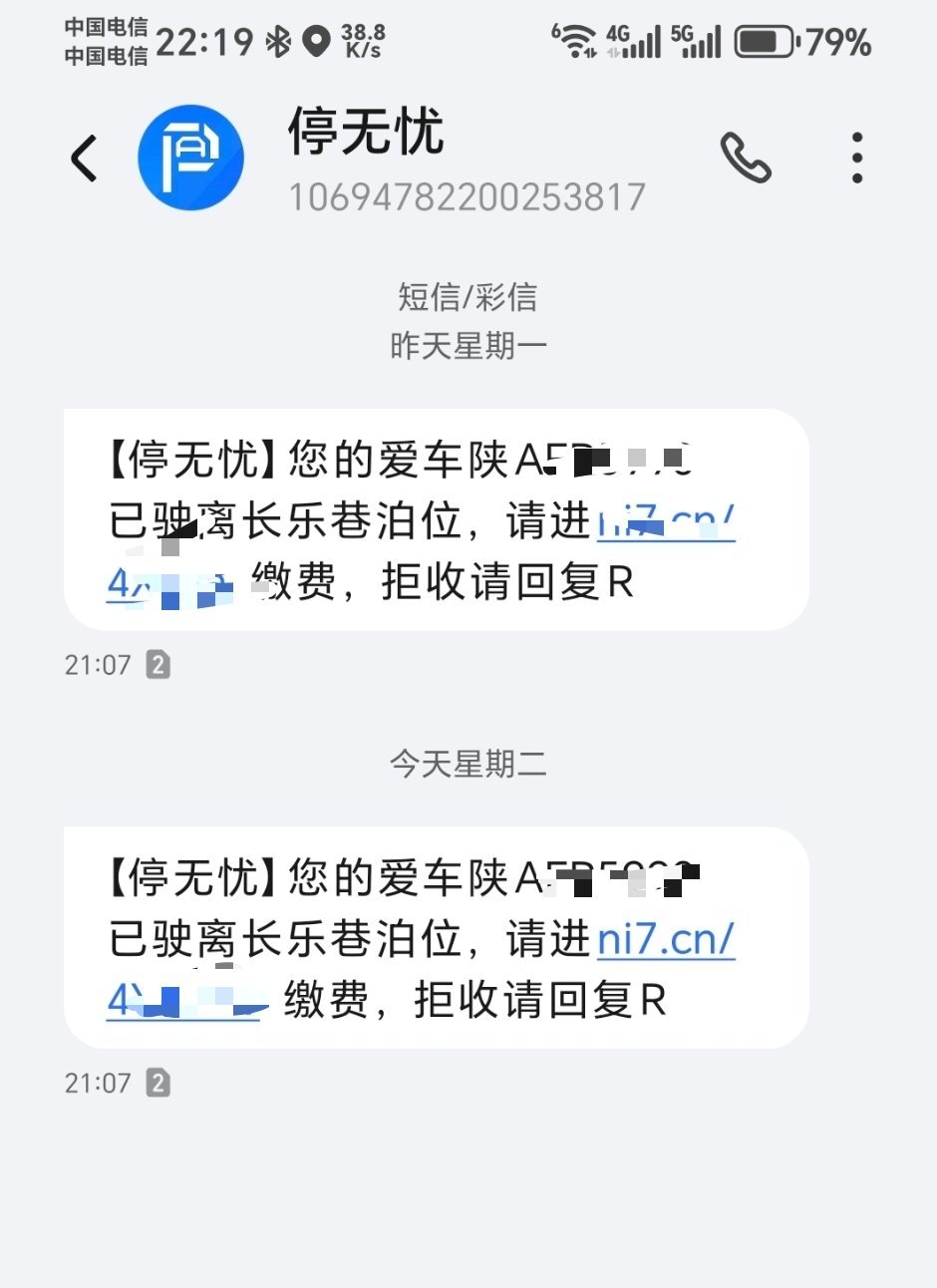937x1288 pixels.
Task: Tap the phone call icon
Action: [x=746, y=158]
